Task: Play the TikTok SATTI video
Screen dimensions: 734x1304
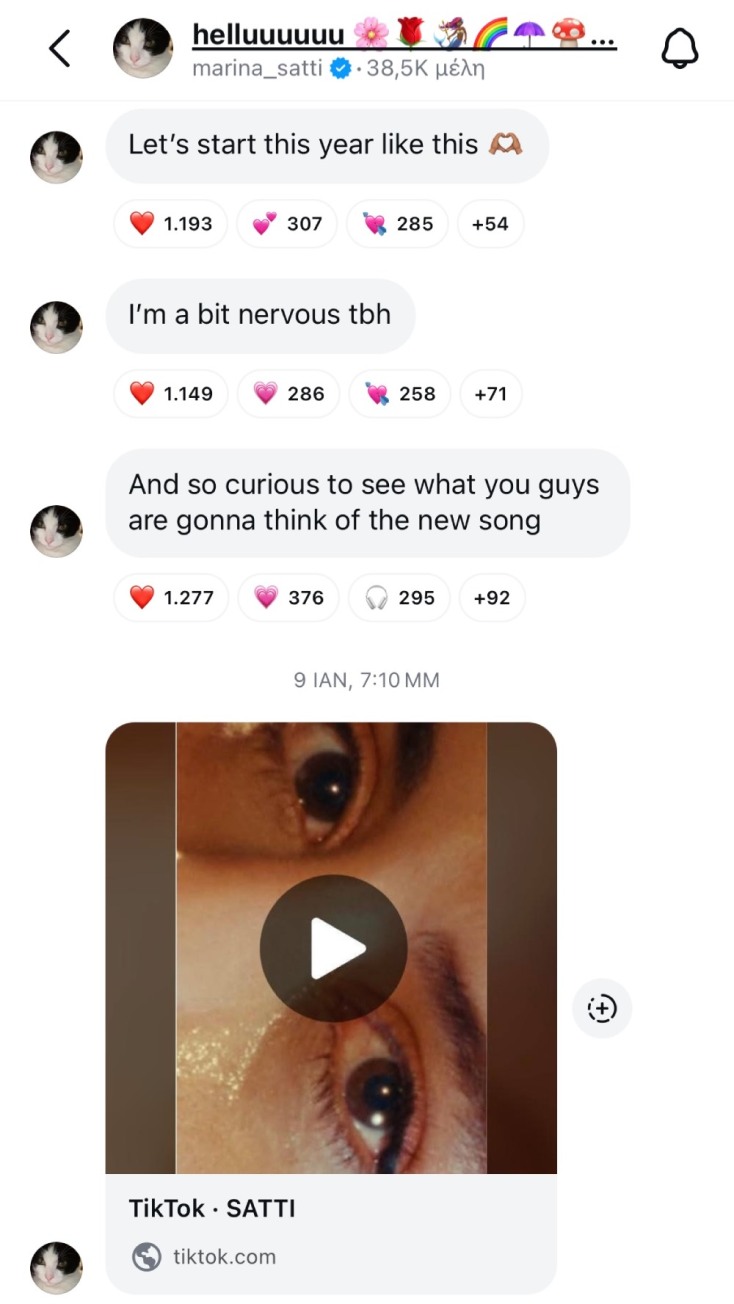Action: pos(333,948)
